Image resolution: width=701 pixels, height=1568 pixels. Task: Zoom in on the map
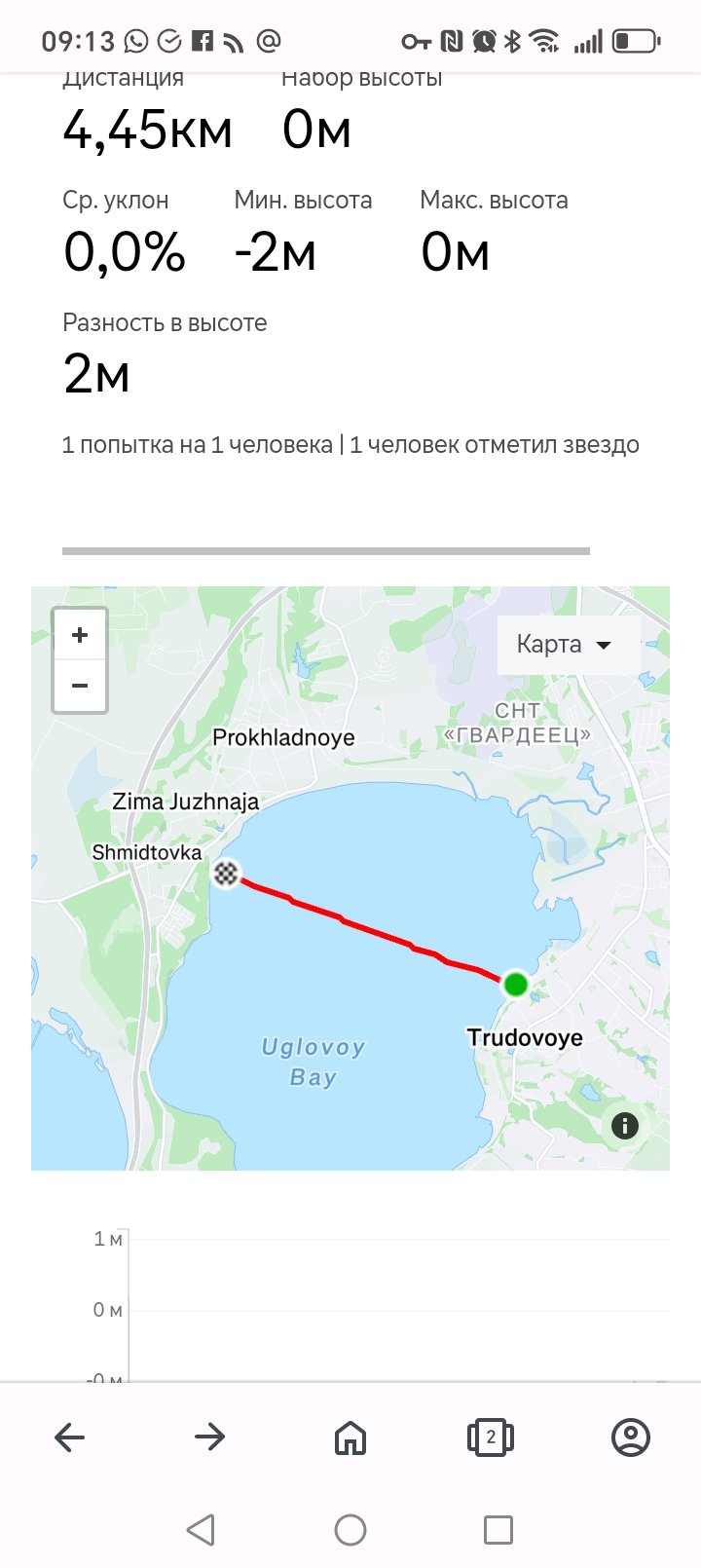point(80,635)
